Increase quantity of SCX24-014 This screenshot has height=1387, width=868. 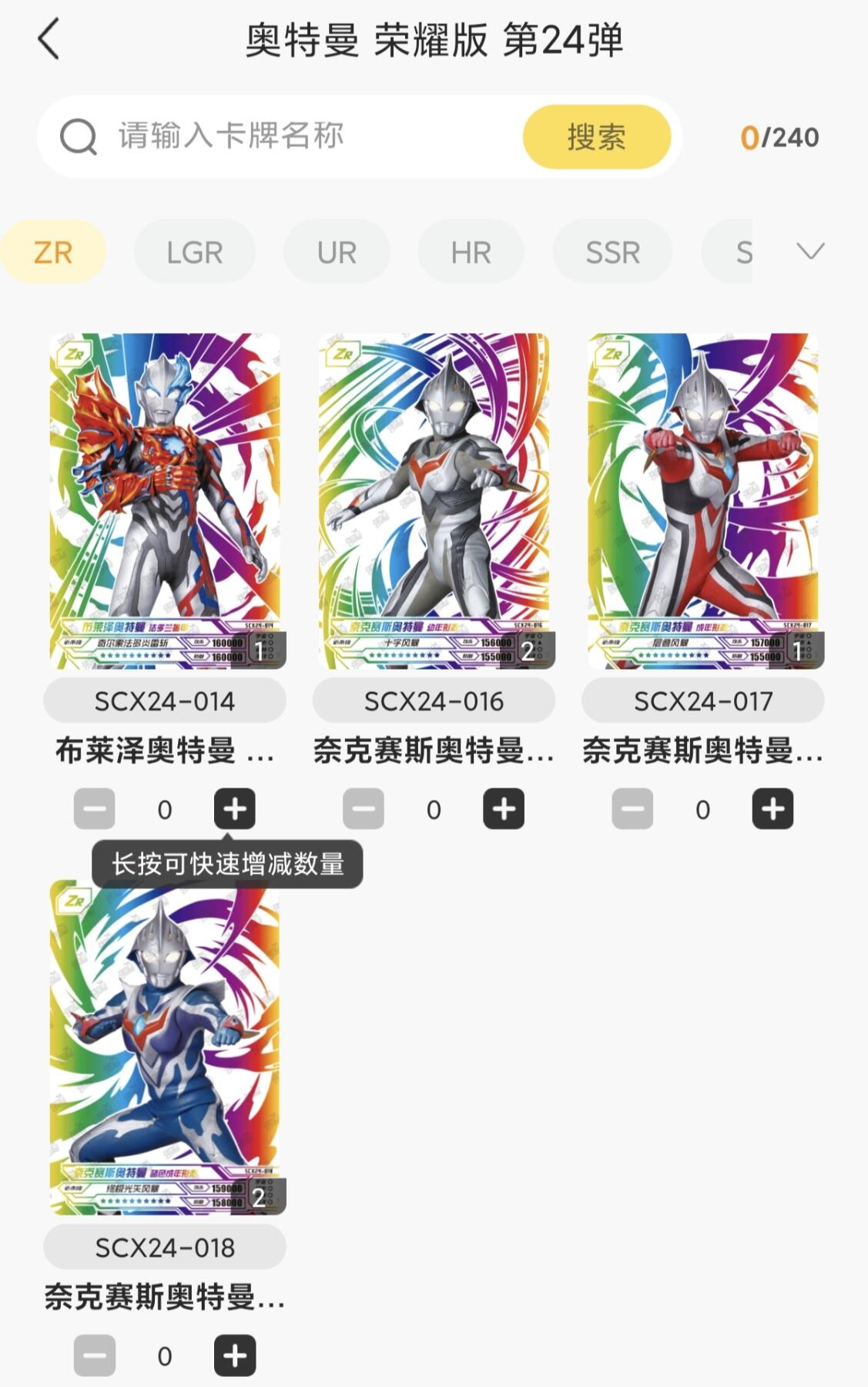click(x=234, y=809)
